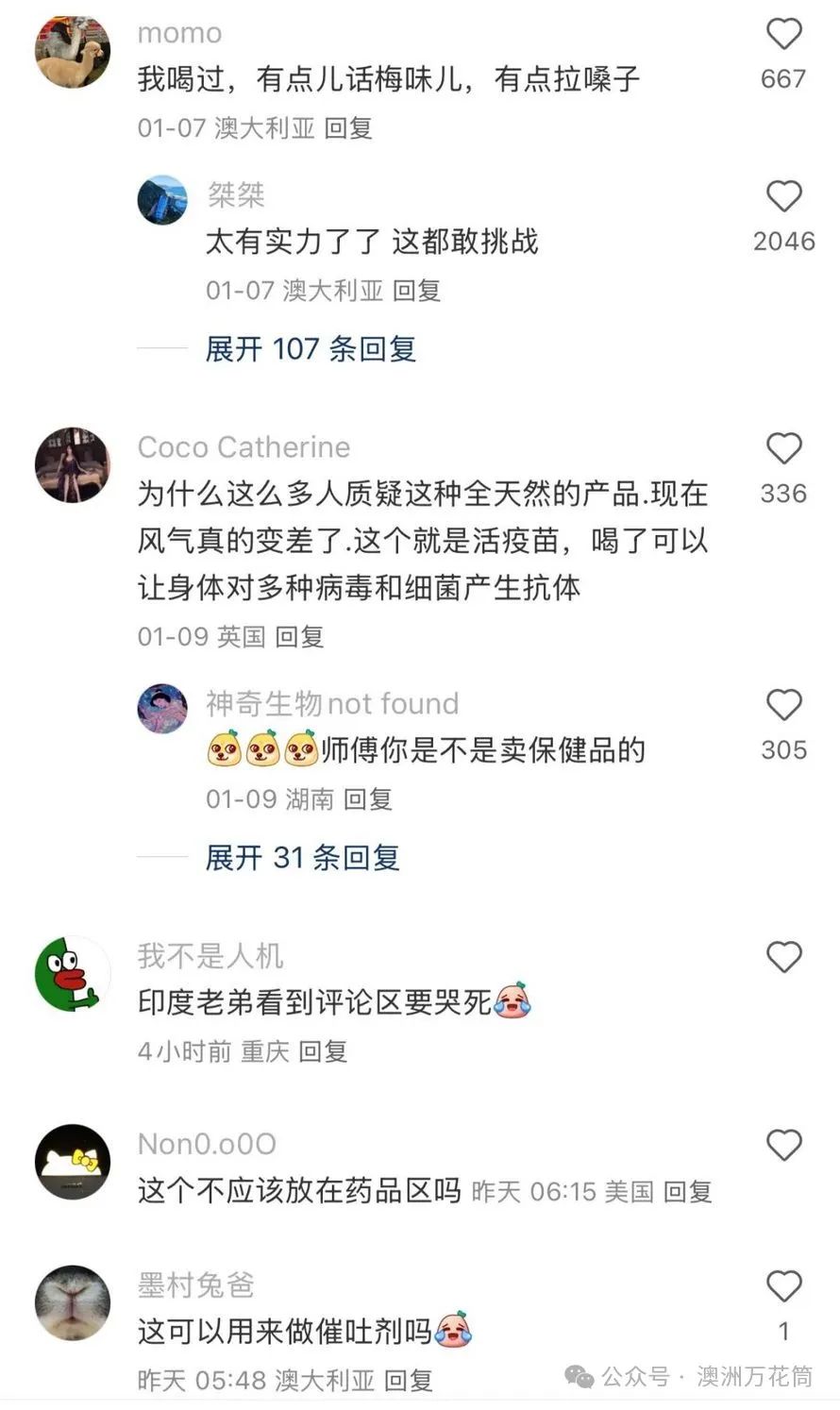Open Coco Catherine's profile avatar

[x=73, y=465]
